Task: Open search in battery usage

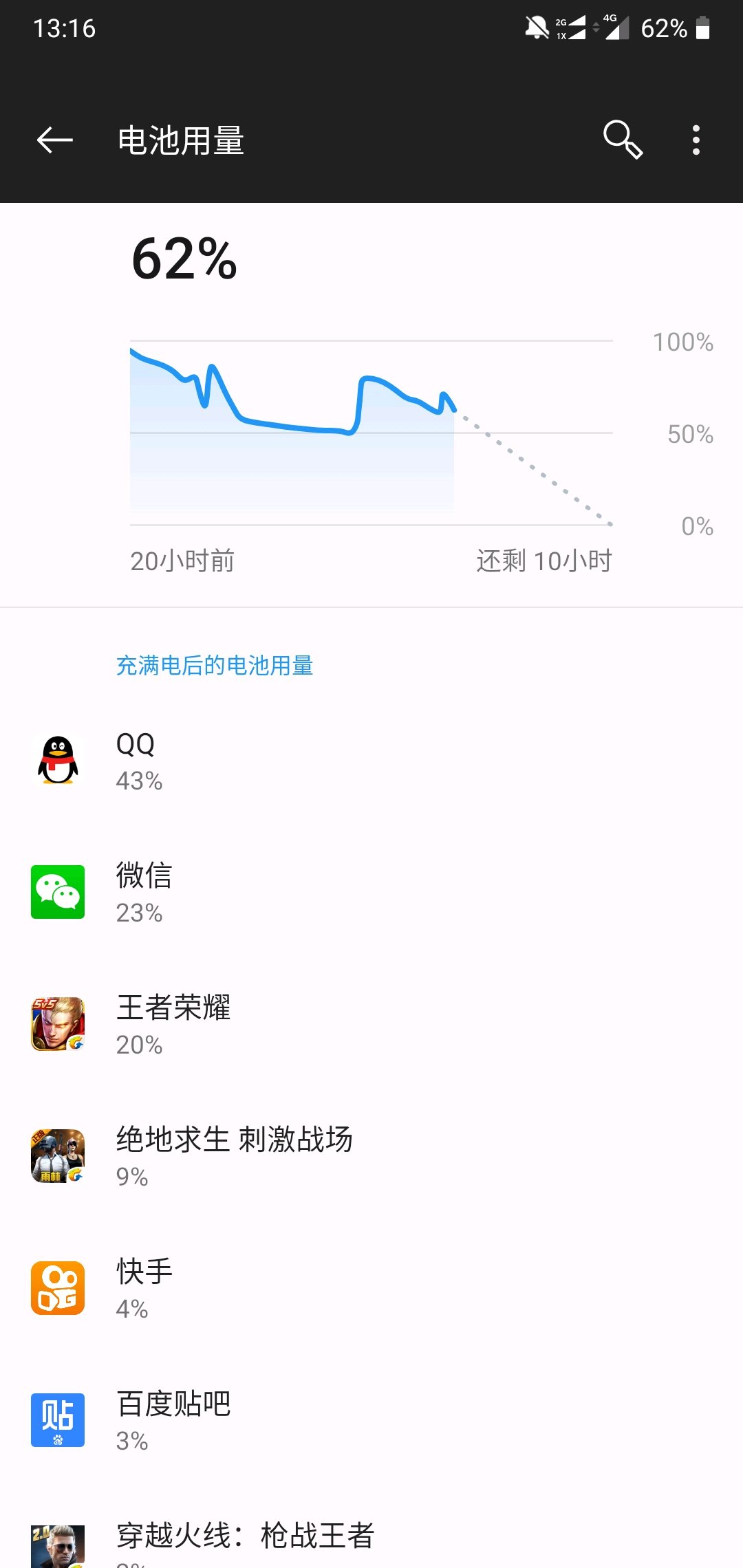Action: (623, 140)
